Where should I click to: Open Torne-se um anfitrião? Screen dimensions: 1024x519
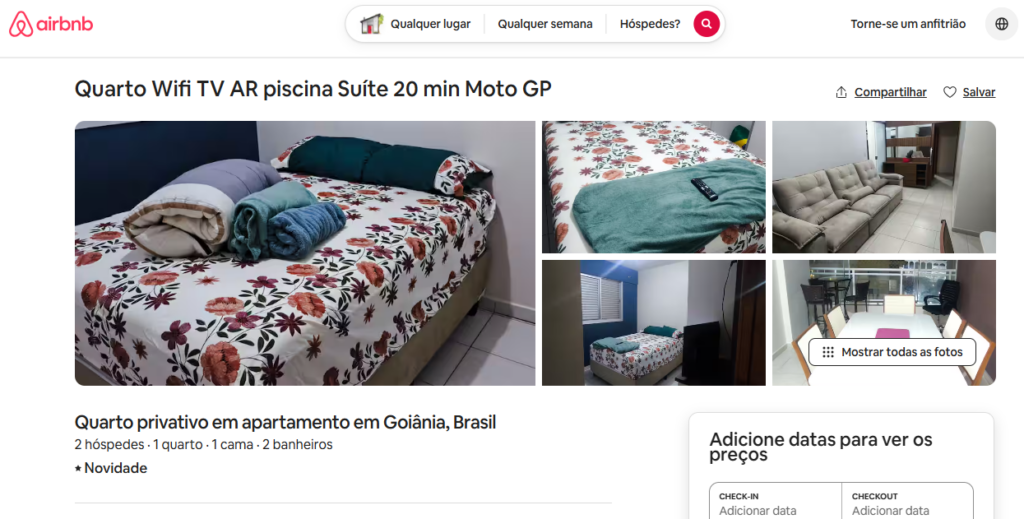pos(908,24)
